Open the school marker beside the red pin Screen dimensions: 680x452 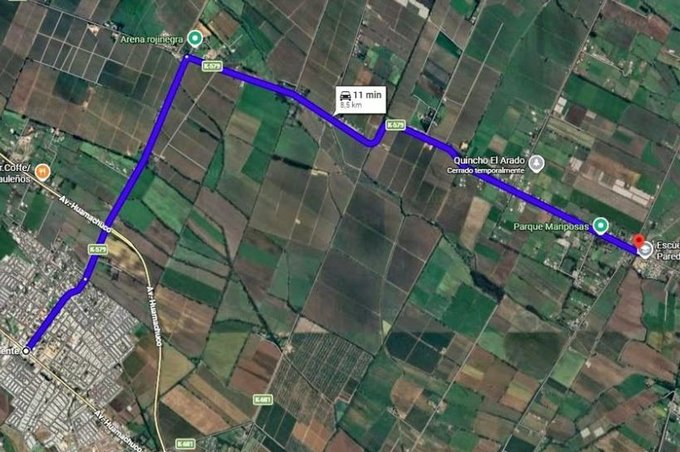click(x=645, y=247)
